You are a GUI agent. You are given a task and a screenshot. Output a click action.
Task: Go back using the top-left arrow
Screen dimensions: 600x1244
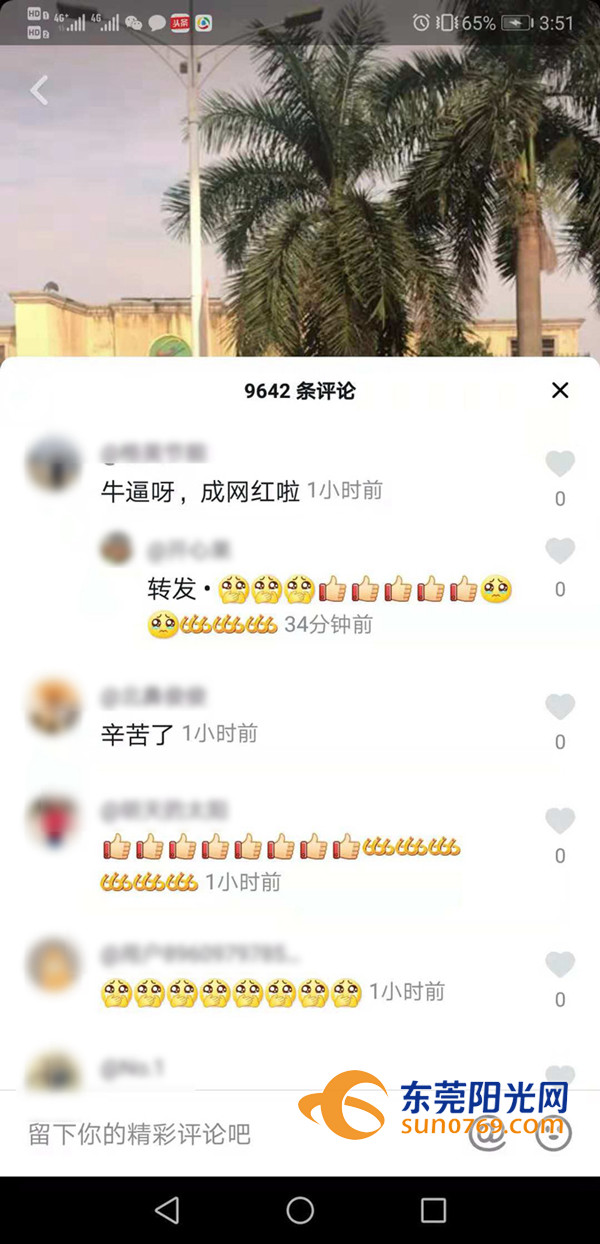39,91
